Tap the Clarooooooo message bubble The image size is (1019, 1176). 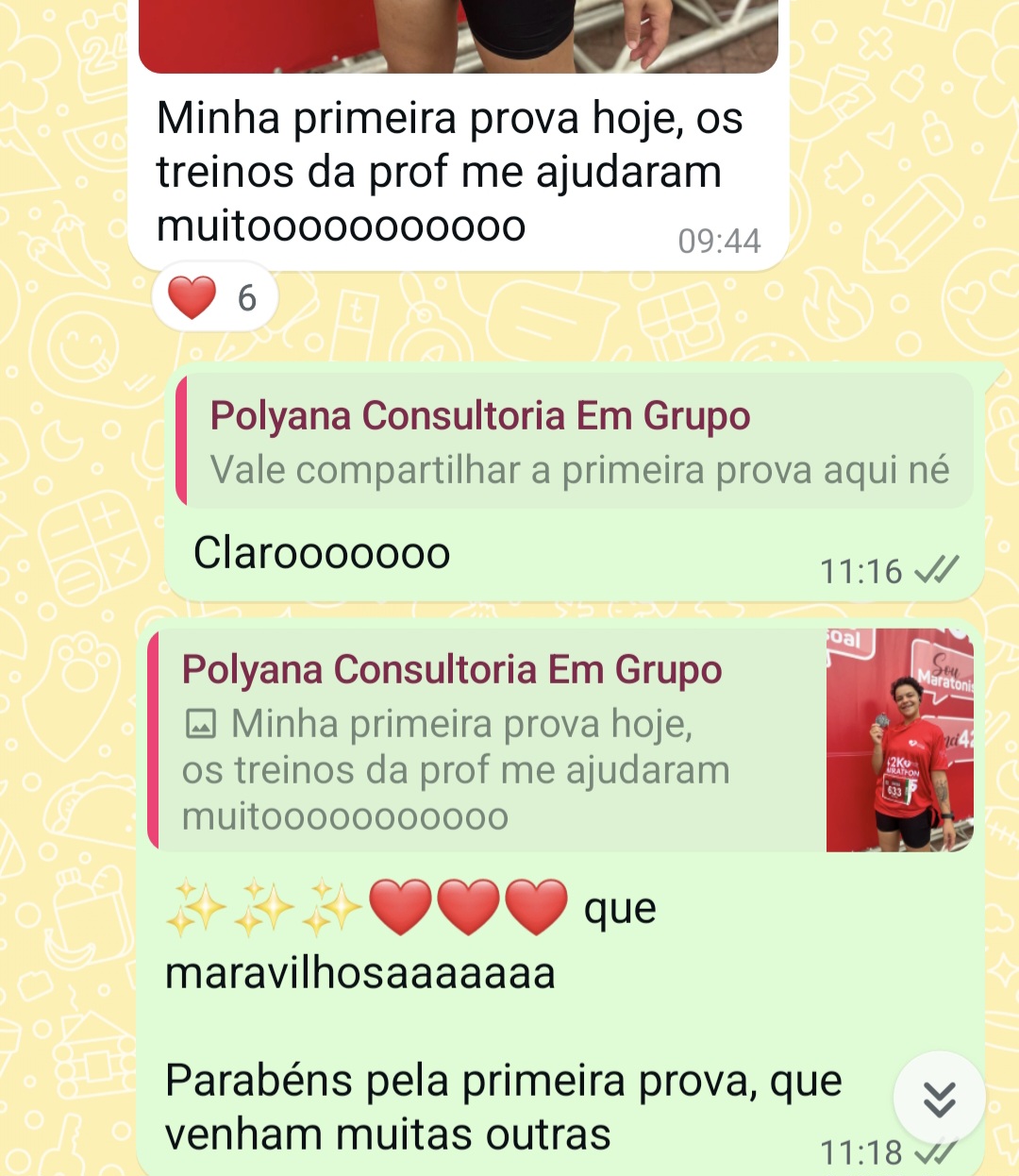(321, 554)
